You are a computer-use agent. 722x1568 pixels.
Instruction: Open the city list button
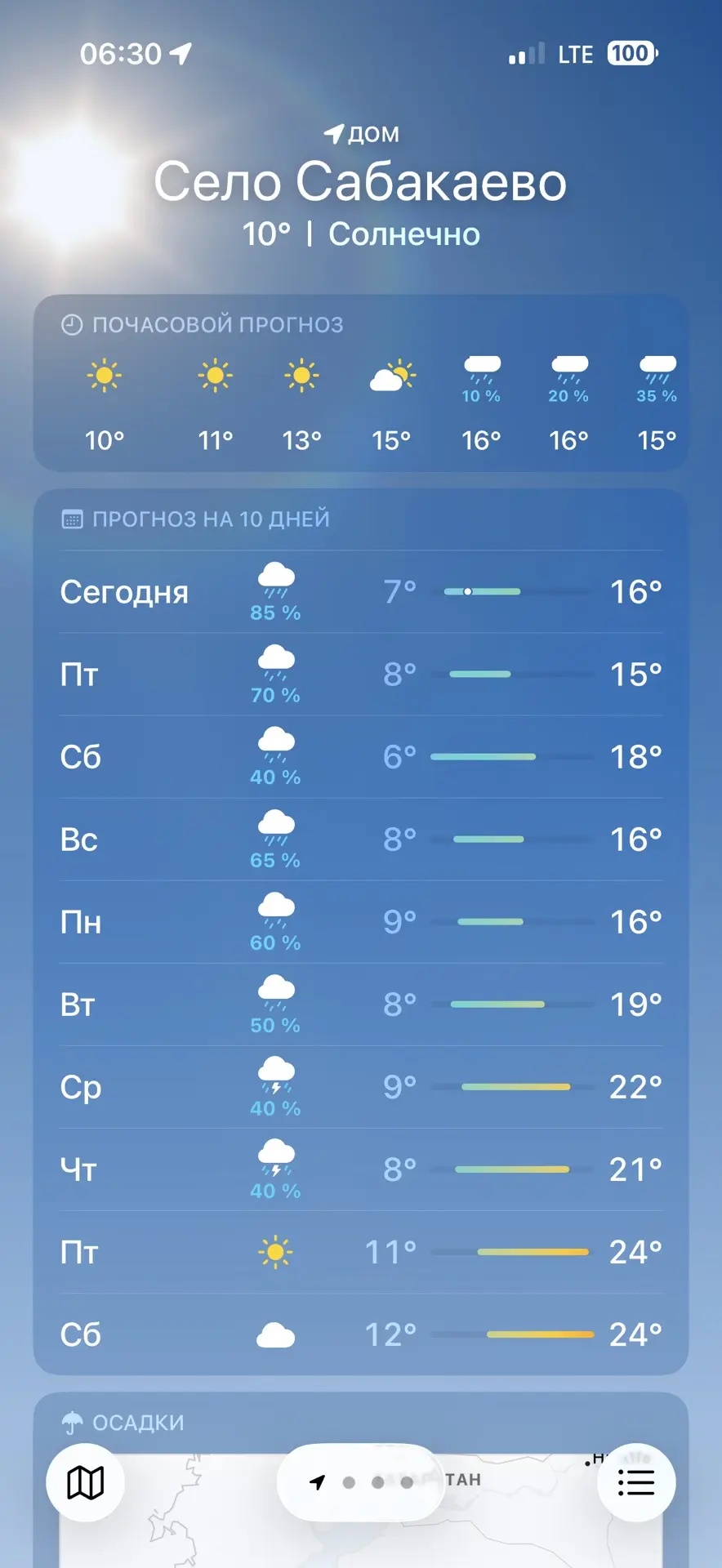tap(636, 1482)
